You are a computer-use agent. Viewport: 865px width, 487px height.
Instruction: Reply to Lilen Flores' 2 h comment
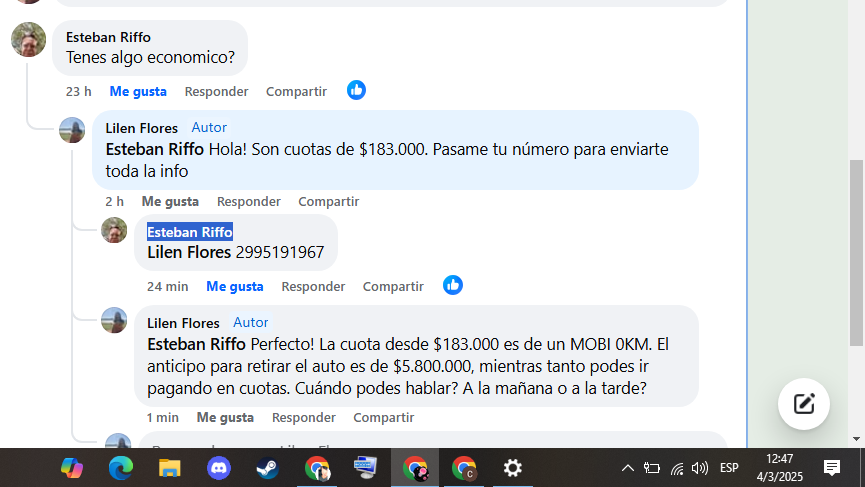click(248, 201)
